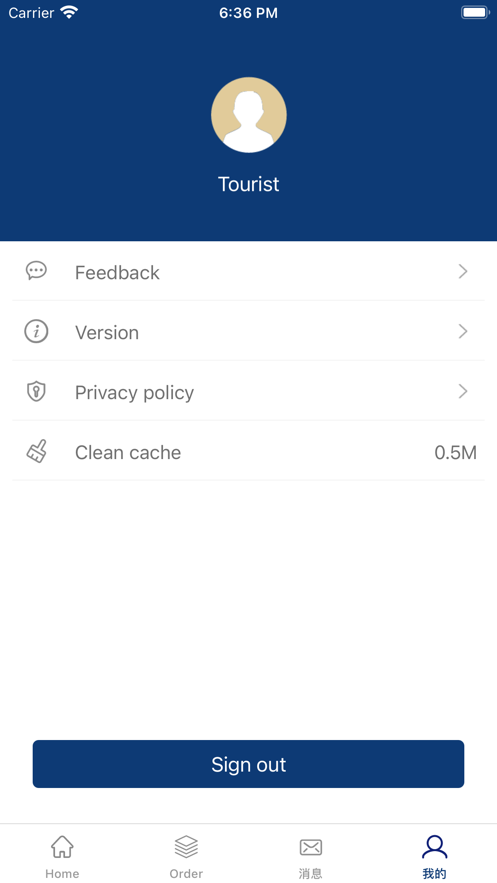497x883 pixels.
Task: Tap the Sign out button
Action: point(248,764)
